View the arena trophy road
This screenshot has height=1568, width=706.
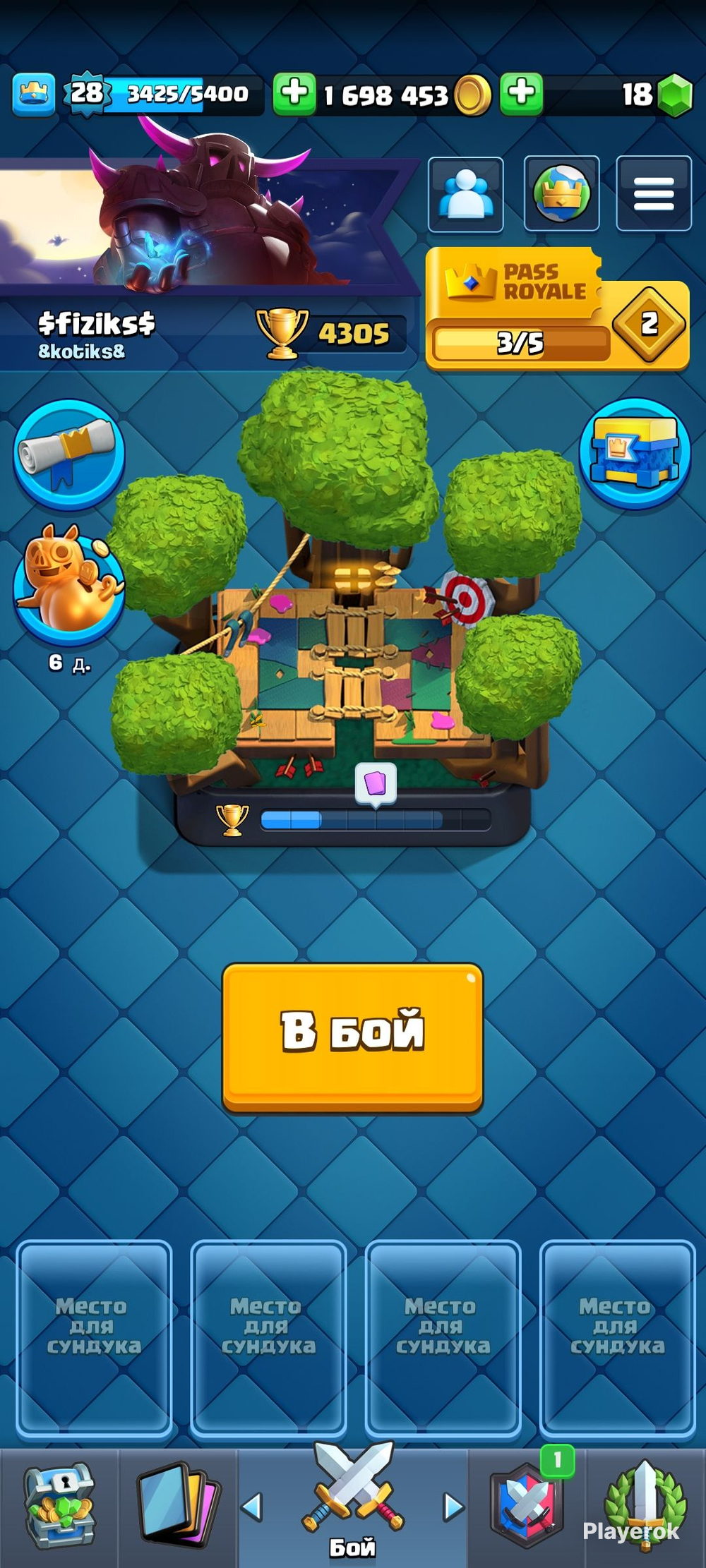click(352, 819)
